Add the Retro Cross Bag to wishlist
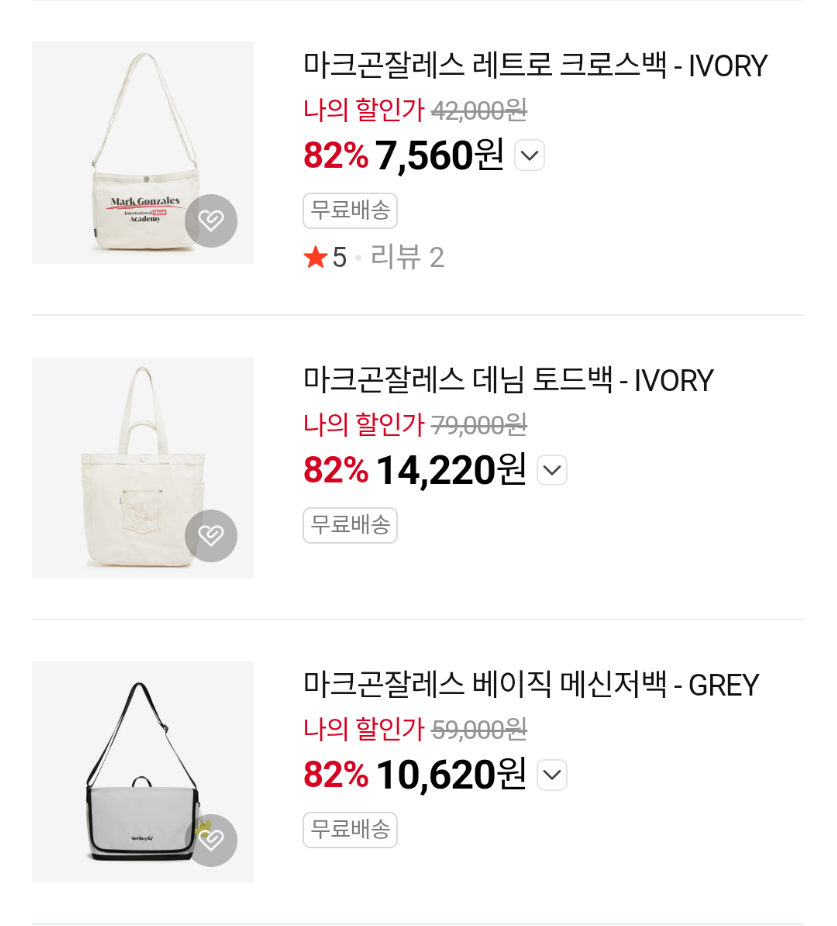This screenshot has height=926, width=837. coord(211,221)
